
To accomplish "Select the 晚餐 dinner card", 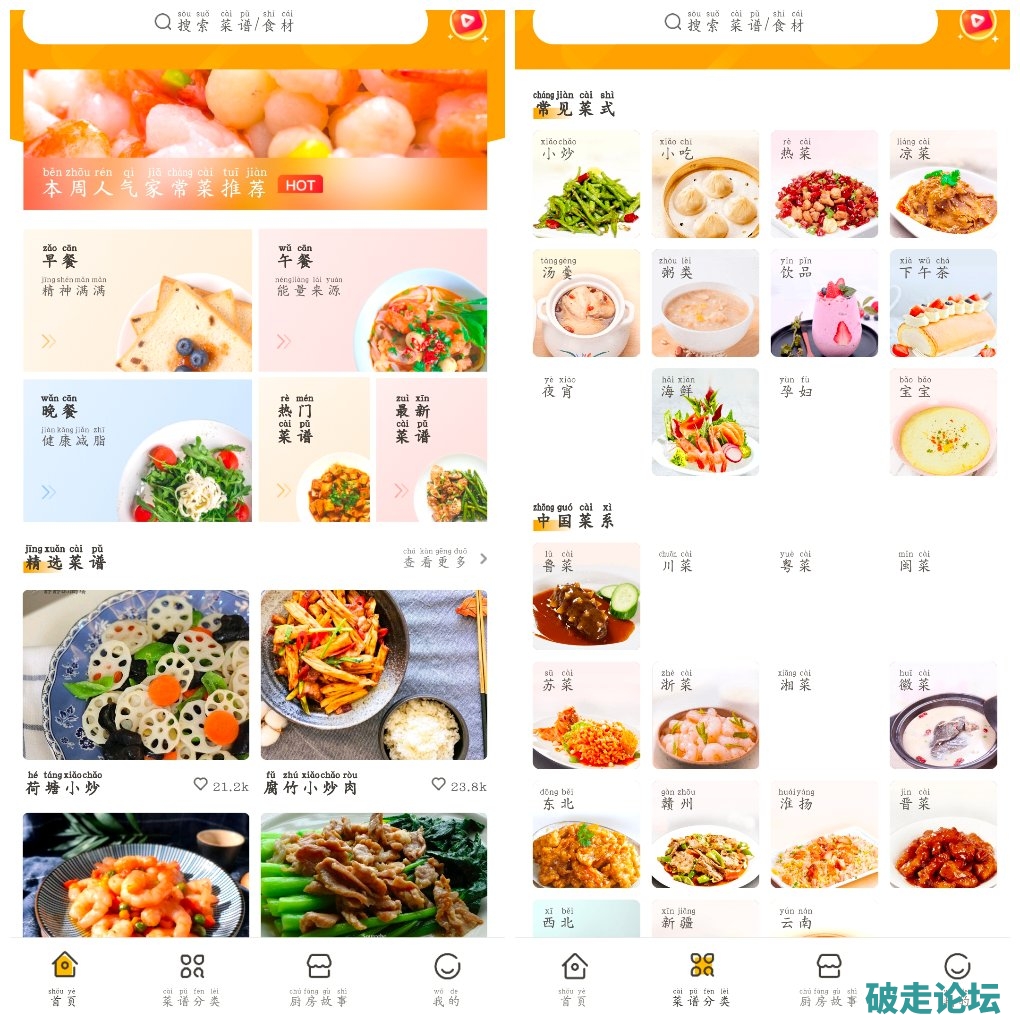I will (x=137, y=450).
